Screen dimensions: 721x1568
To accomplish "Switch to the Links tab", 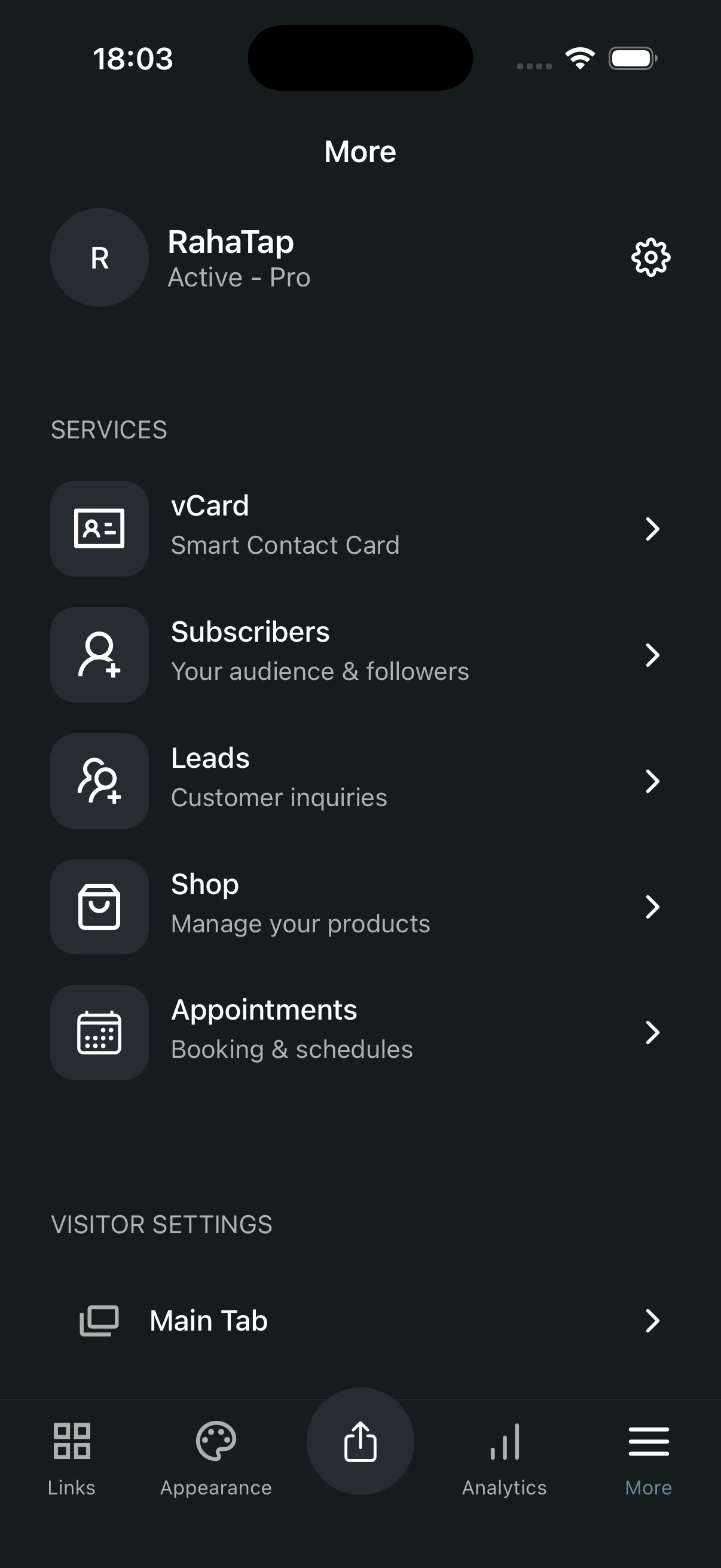I will tap(72, 1457).
